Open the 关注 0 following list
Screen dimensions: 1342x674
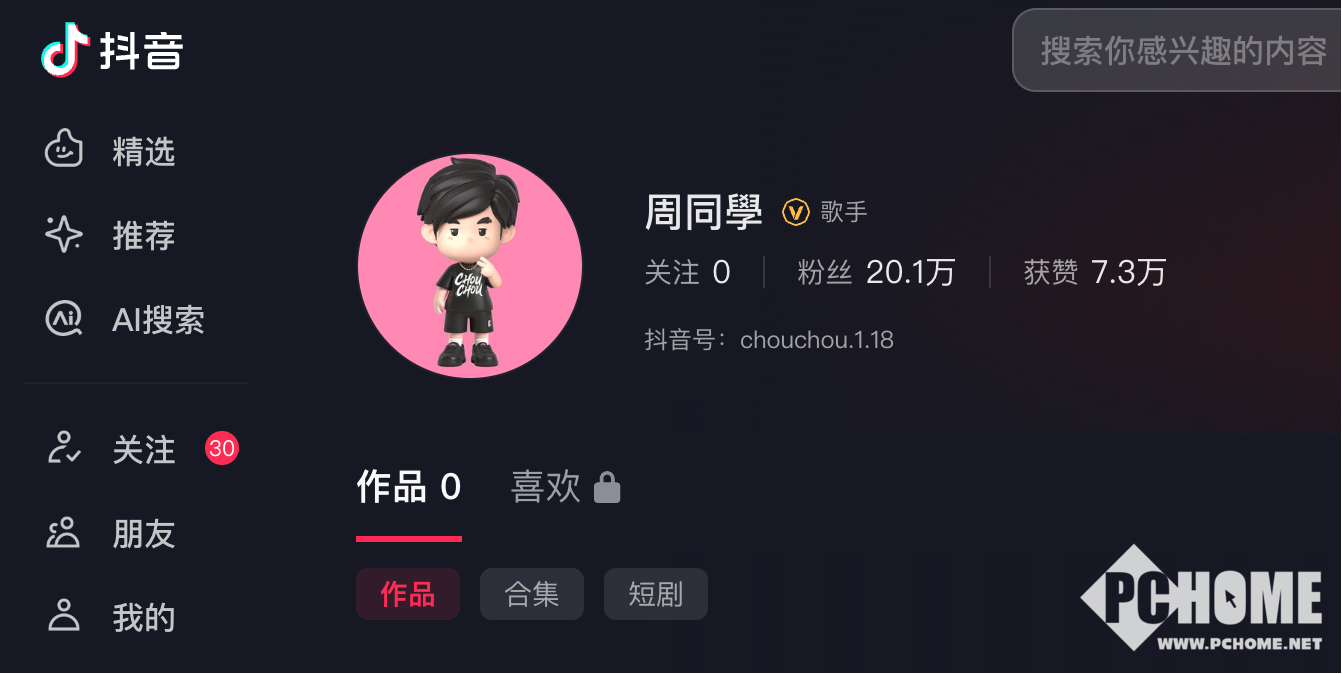point(688,272)
